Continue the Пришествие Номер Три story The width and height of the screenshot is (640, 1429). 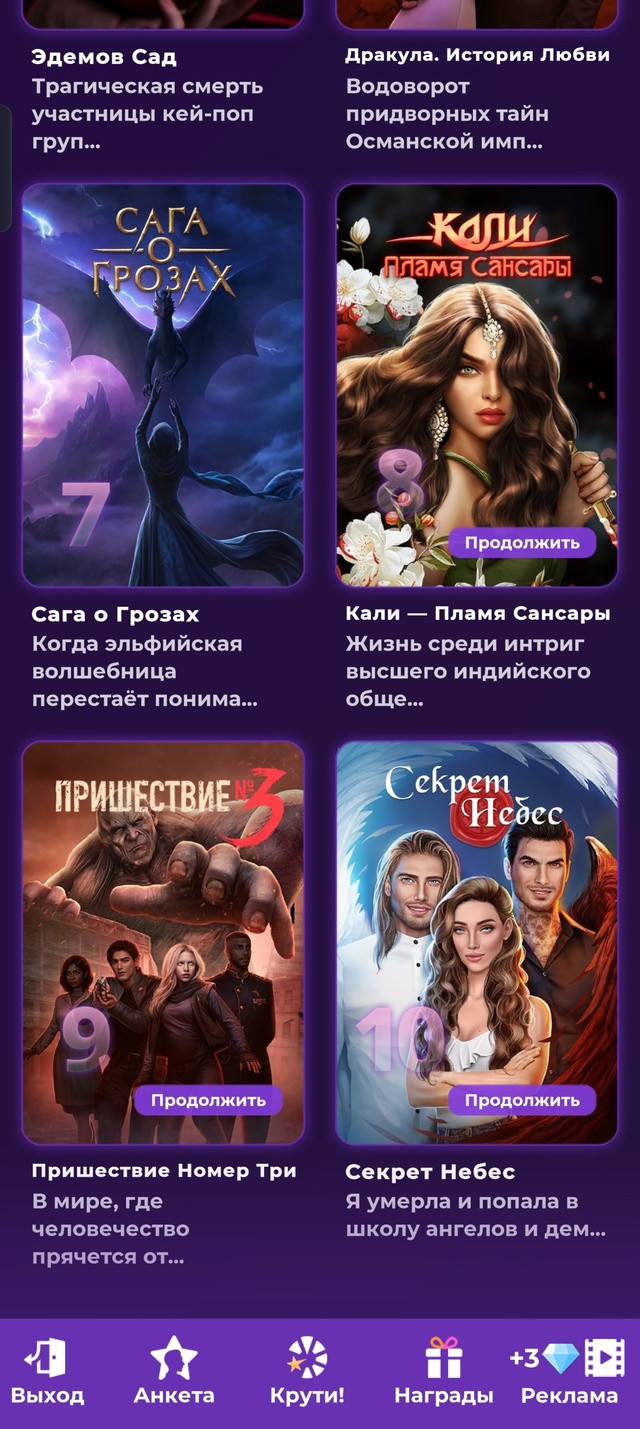click(x=208, y=1100)
